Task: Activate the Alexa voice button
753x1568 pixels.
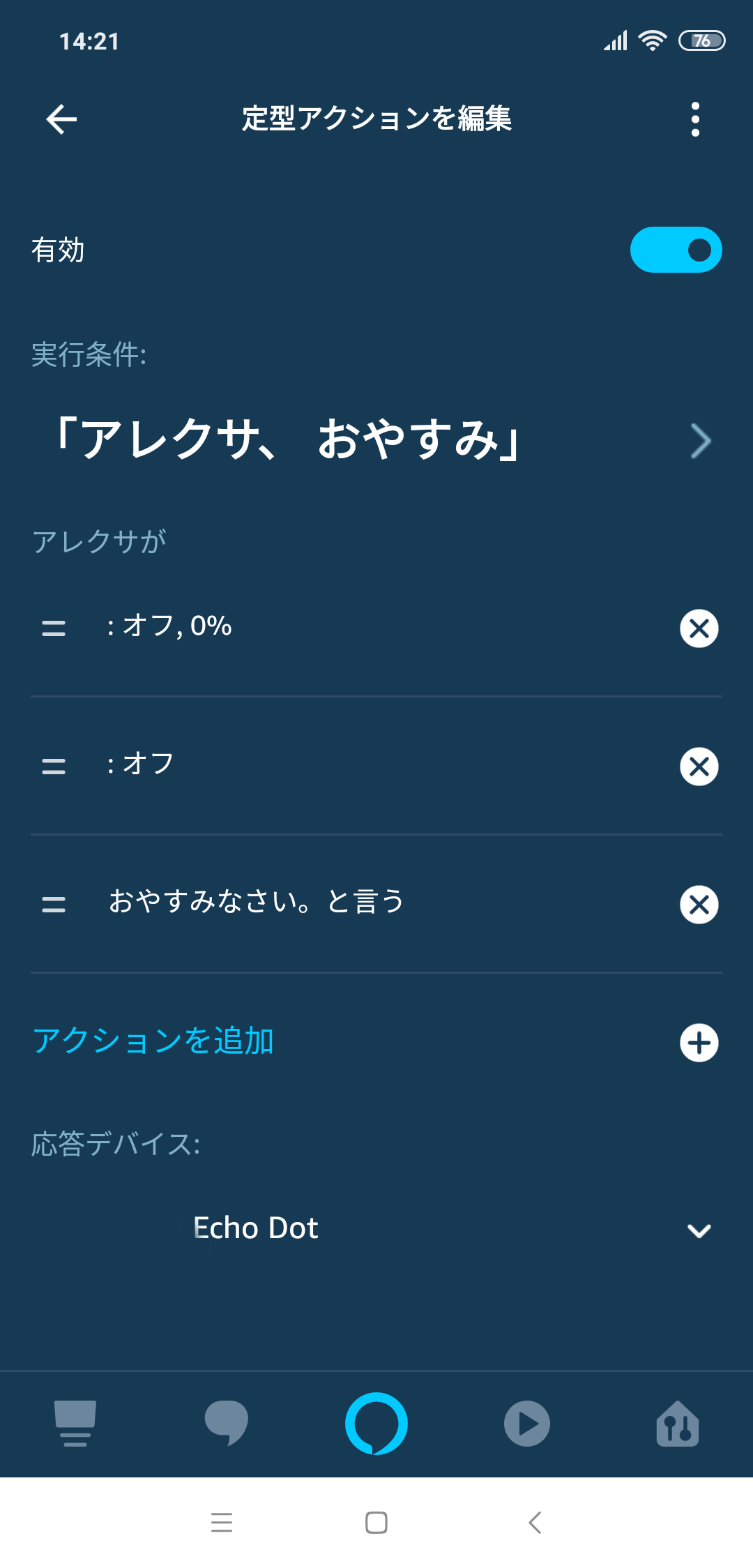Action: (376, 1424)
